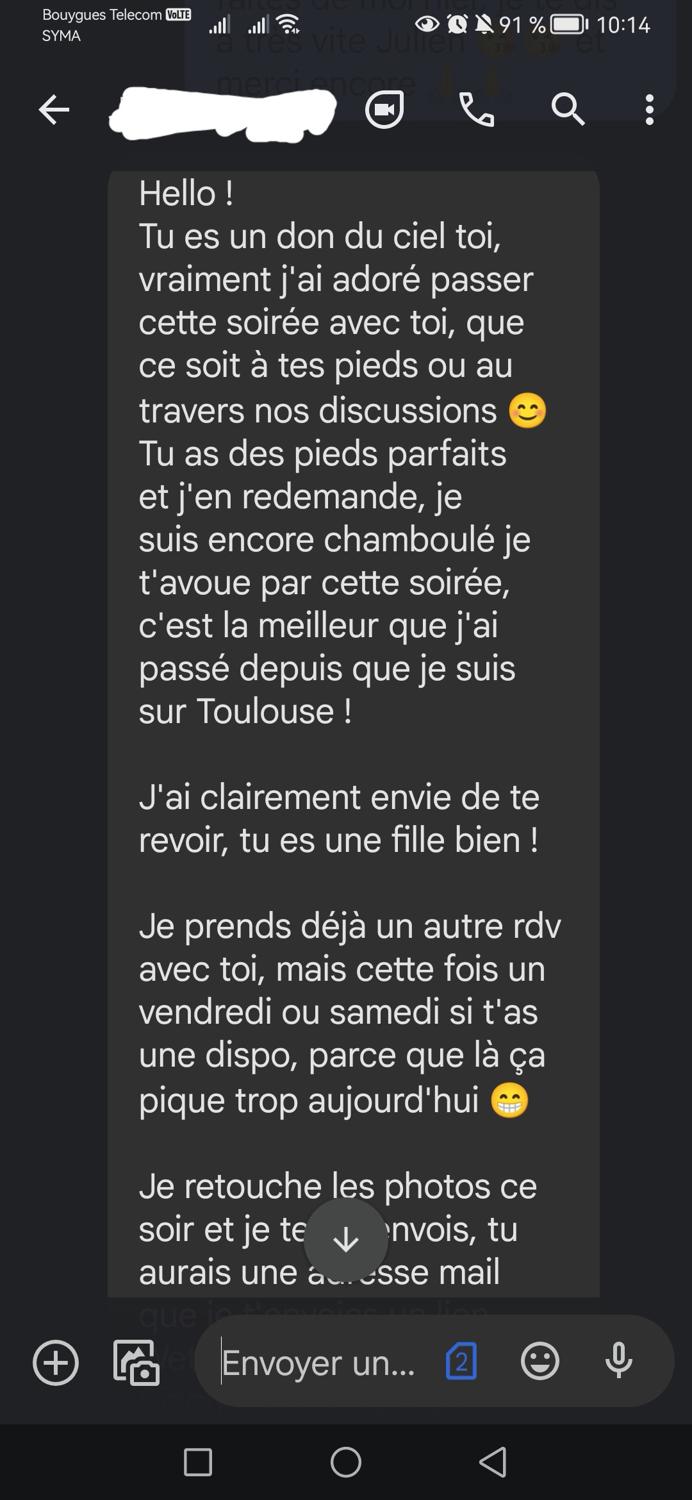The image size is (692, 1500).
Task: Start a video call
Action: [x=385, y=110]
